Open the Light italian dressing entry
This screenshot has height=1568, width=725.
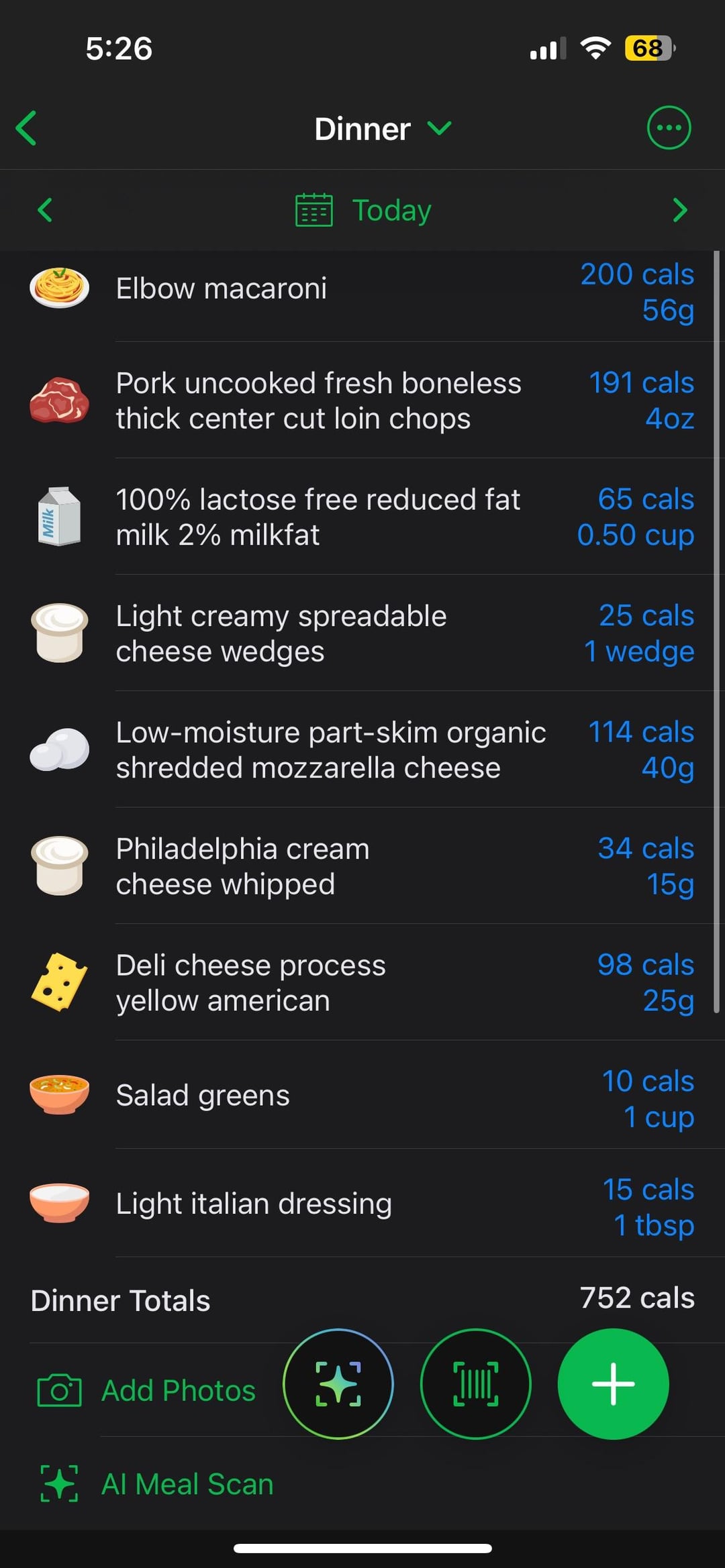click(362, 1204)
